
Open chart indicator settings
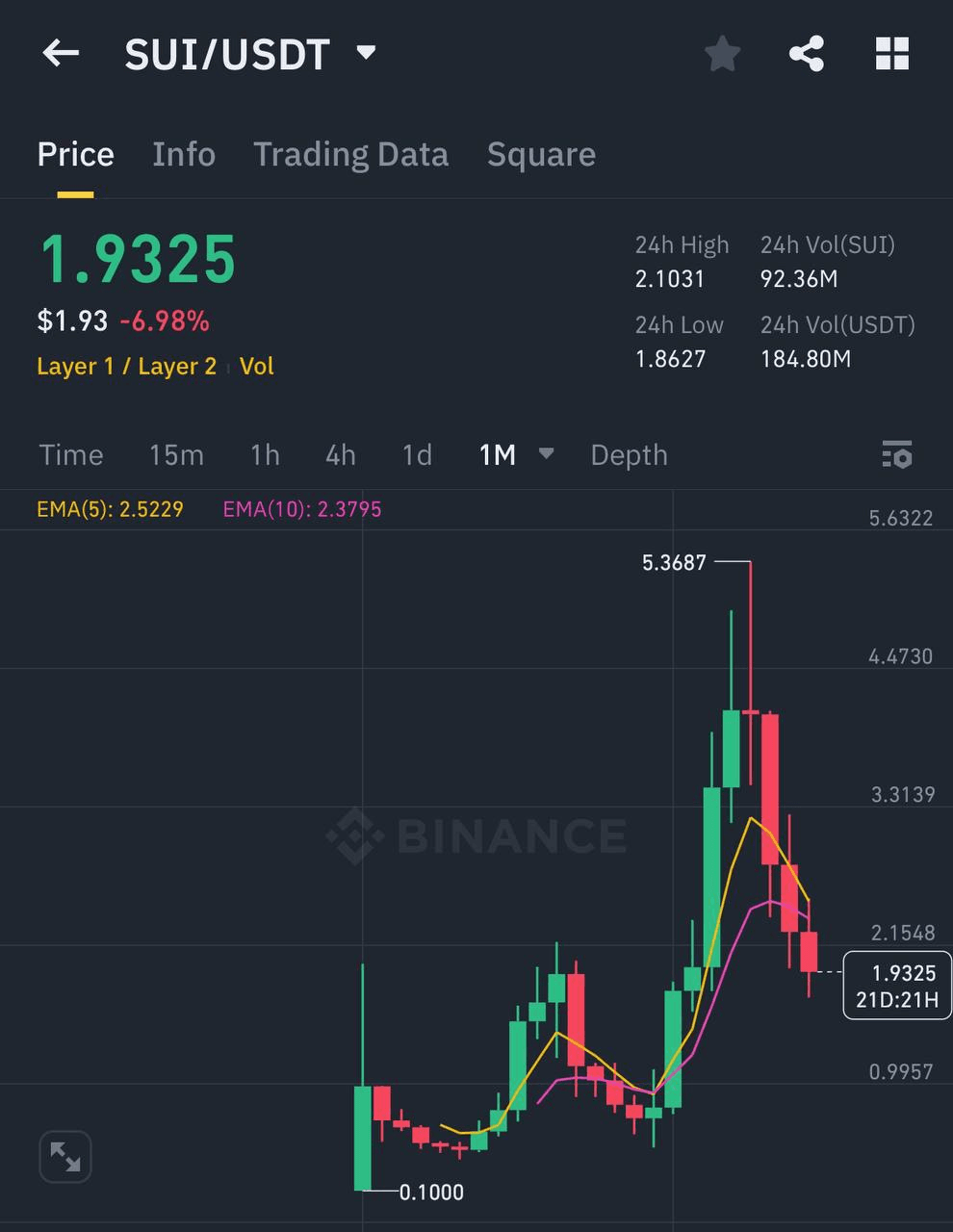897,454
